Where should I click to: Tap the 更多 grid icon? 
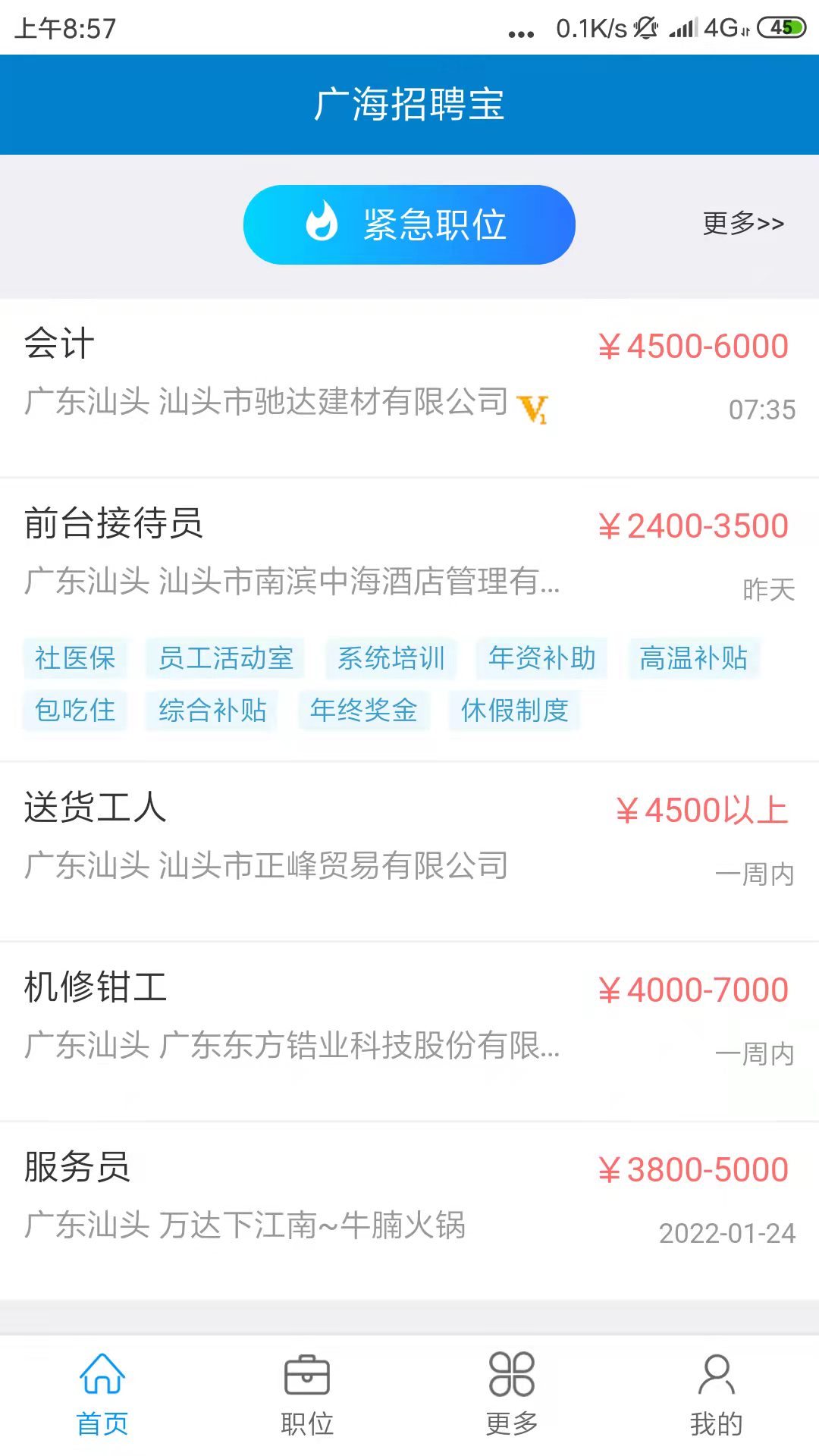[x=512, y=1382]
